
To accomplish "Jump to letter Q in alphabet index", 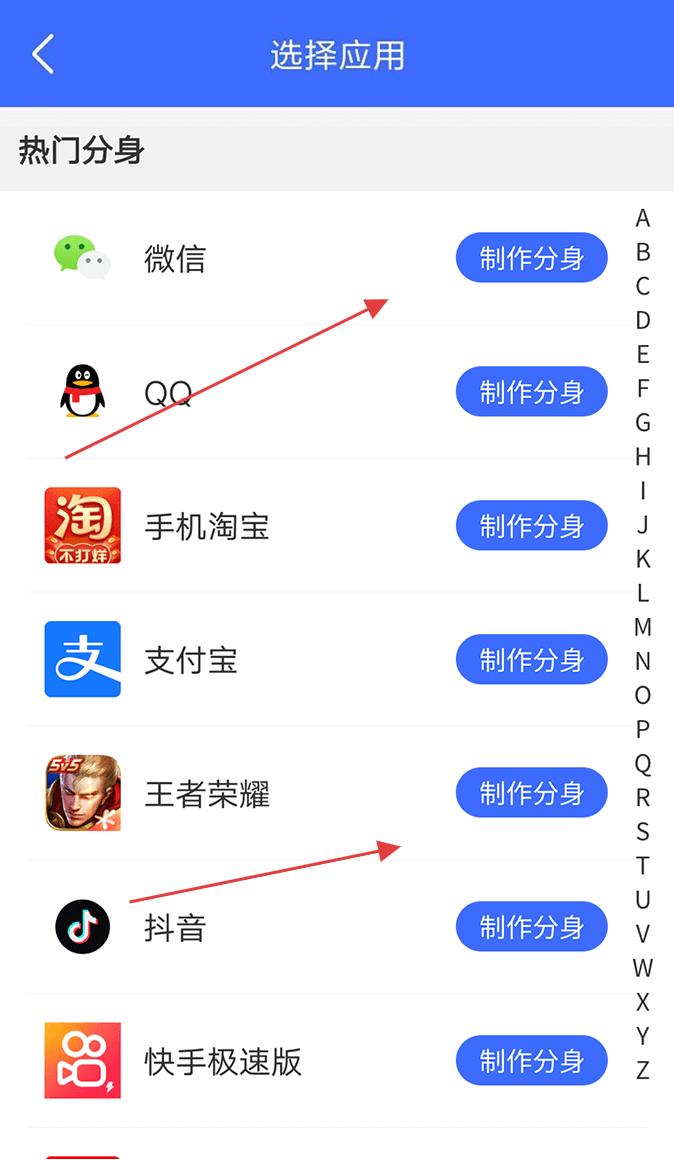I will click(643, 764).
